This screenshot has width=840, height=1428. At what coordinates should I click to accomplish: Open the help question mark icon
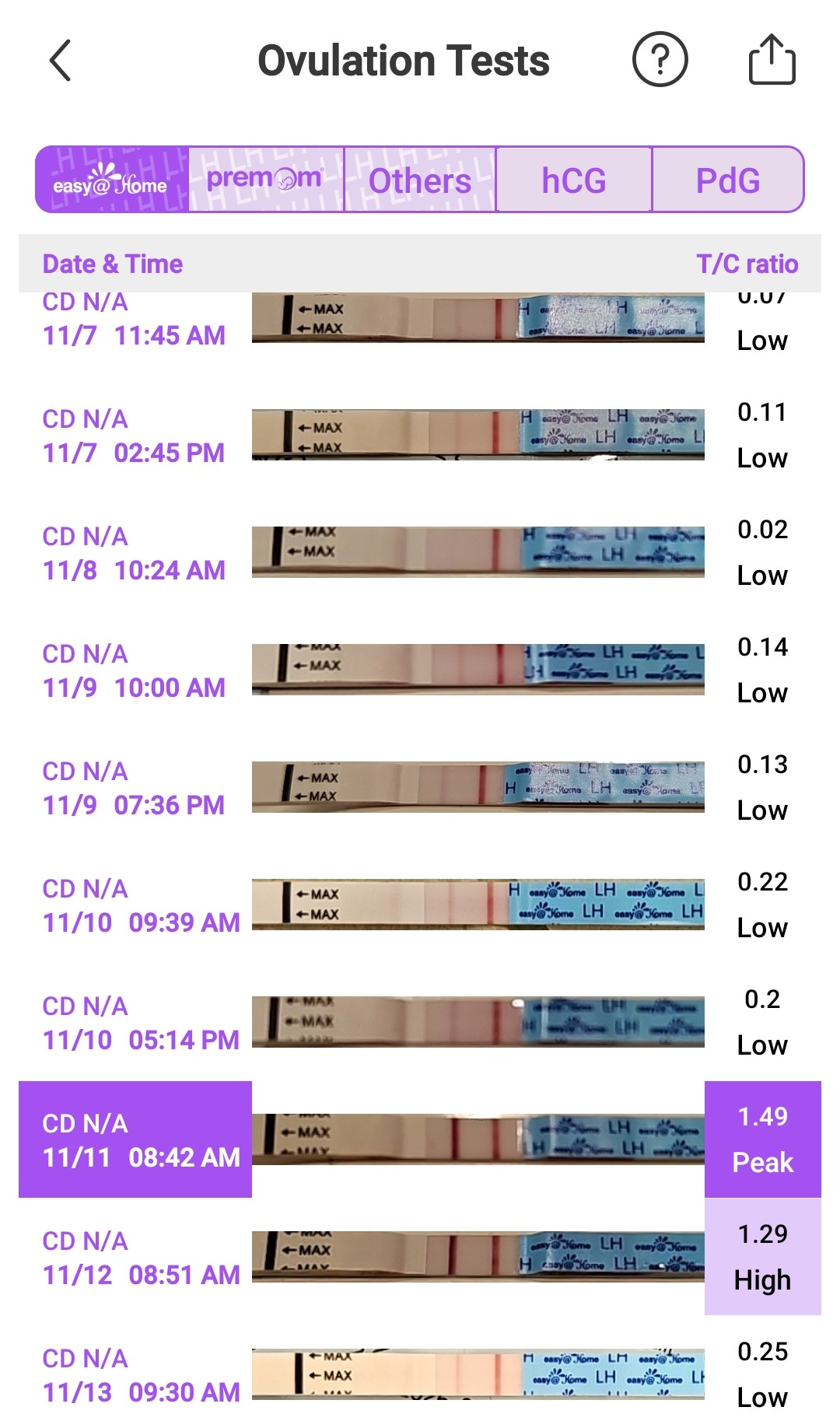tap(660, 59)
